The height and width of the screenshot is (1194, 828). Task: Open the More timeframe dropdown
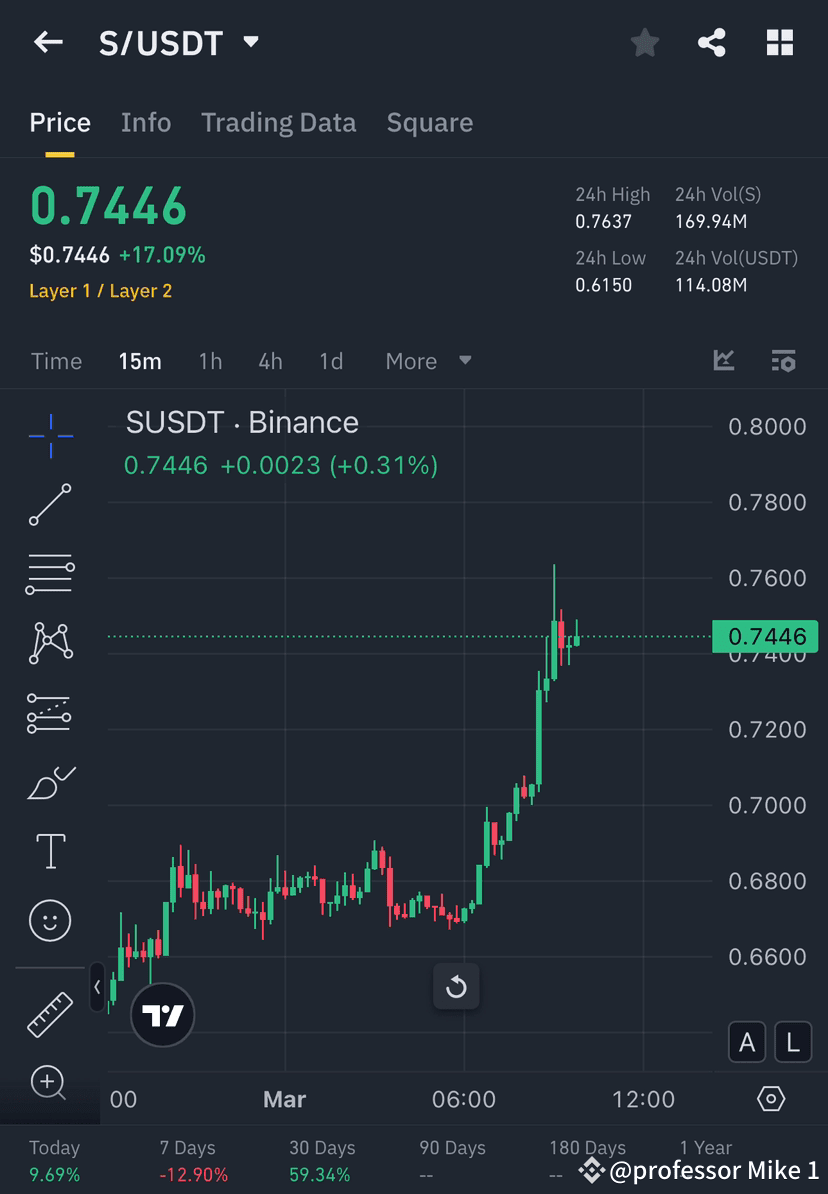click(428, 361)
